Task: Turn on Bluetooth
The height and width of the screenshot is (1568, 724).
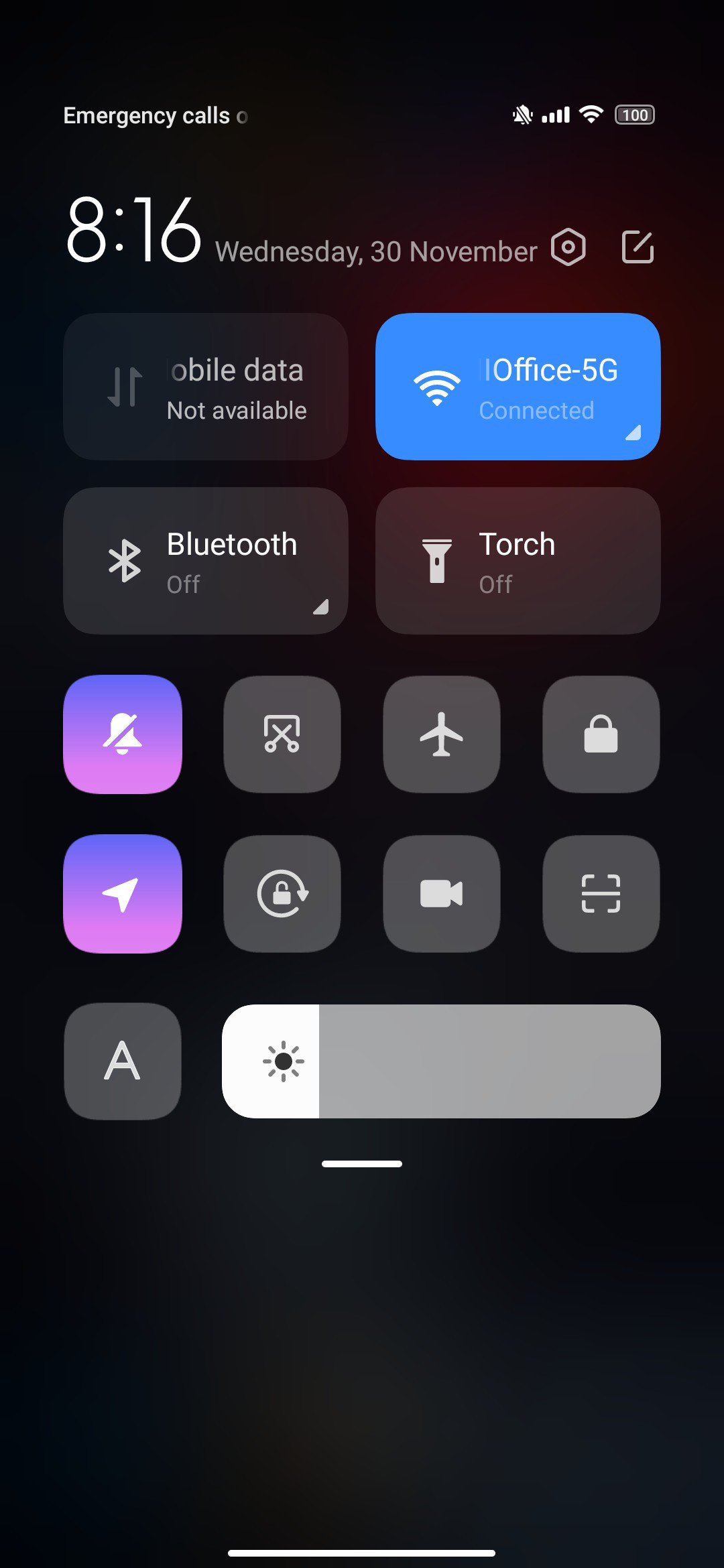Action: [x=206, y=561]
